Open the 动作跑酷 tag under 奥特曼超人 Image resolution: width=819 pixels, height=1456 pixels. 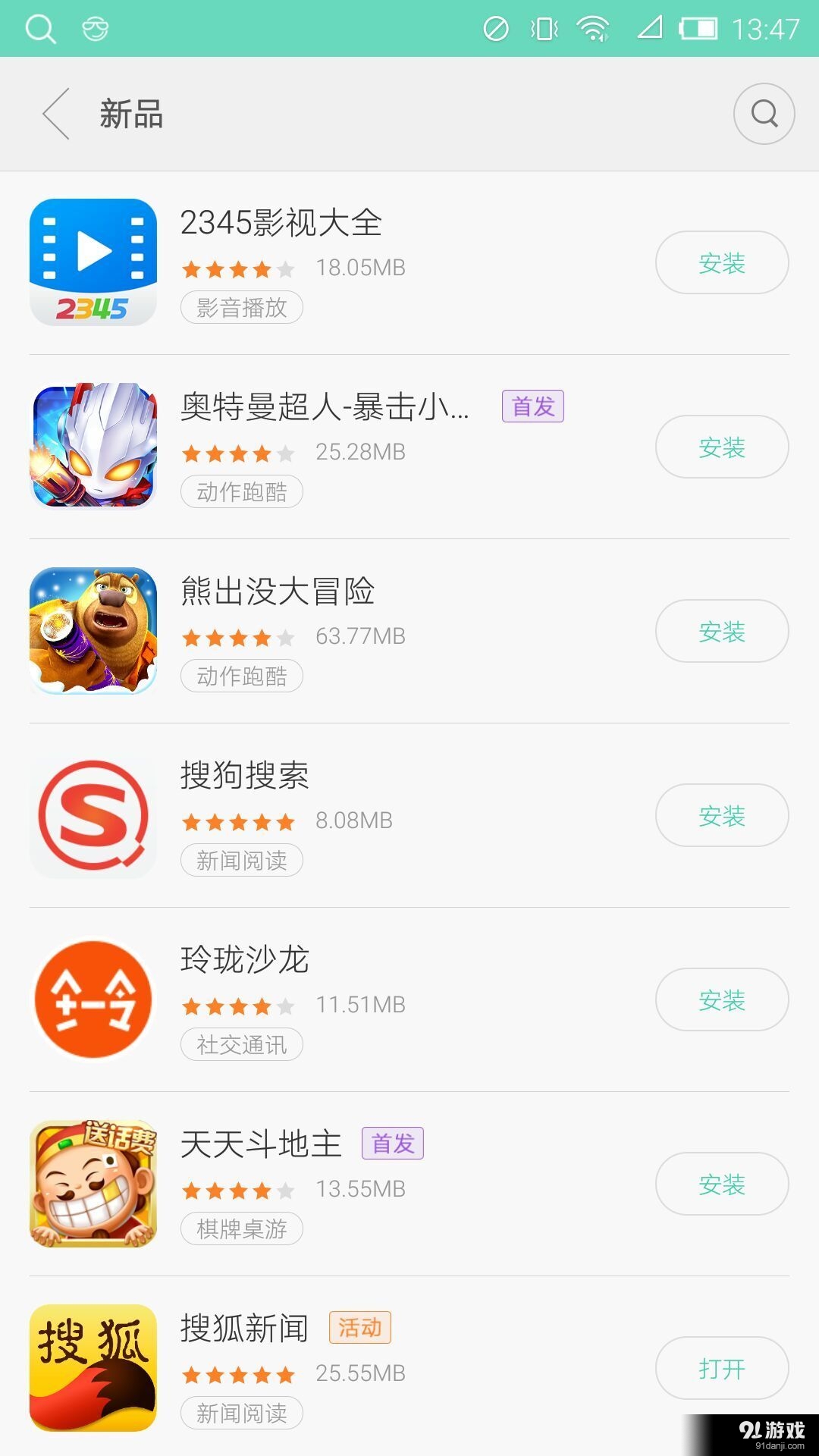point(241,492)
